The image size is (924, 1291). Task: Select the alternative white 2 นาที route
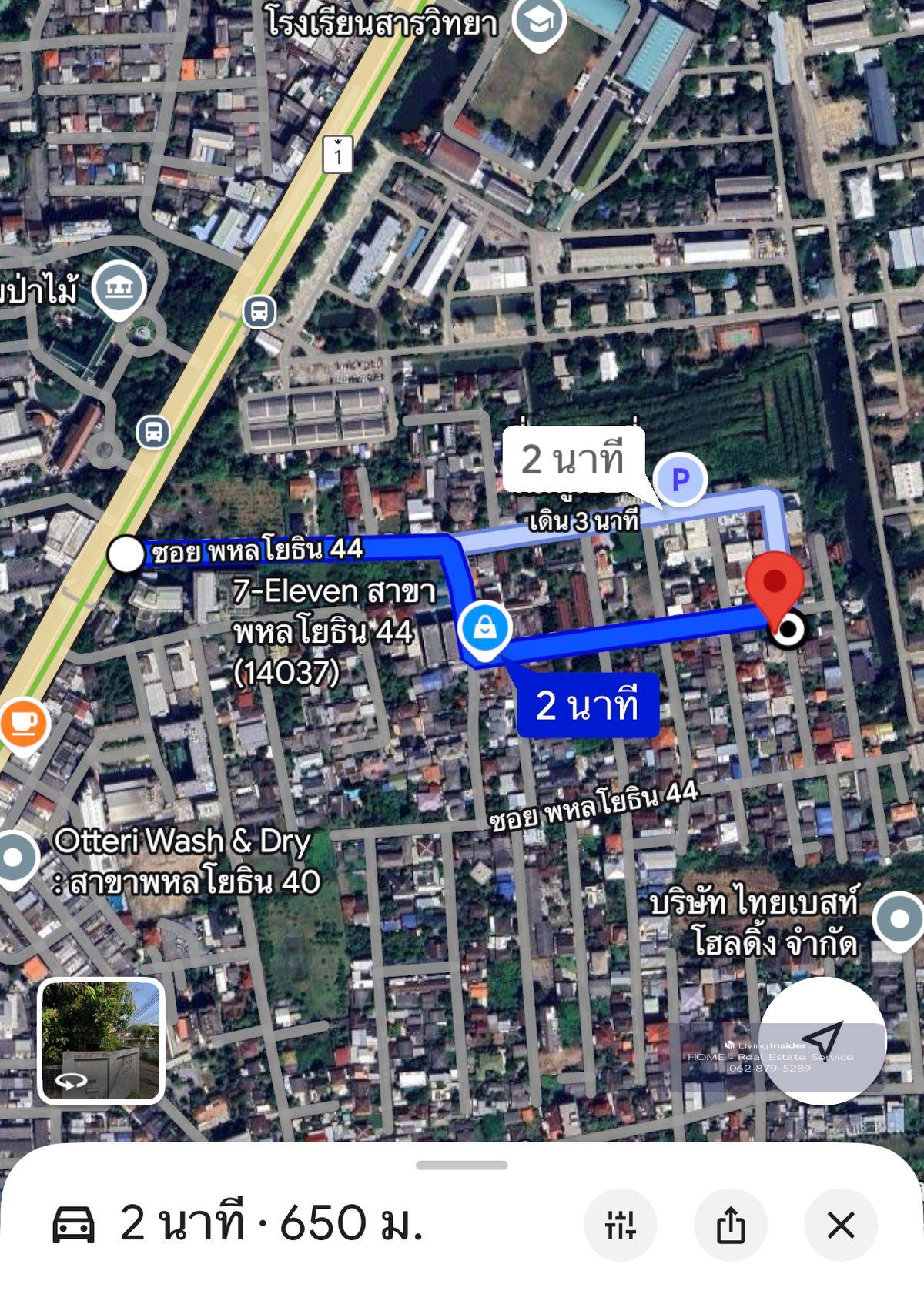point(572,460)
